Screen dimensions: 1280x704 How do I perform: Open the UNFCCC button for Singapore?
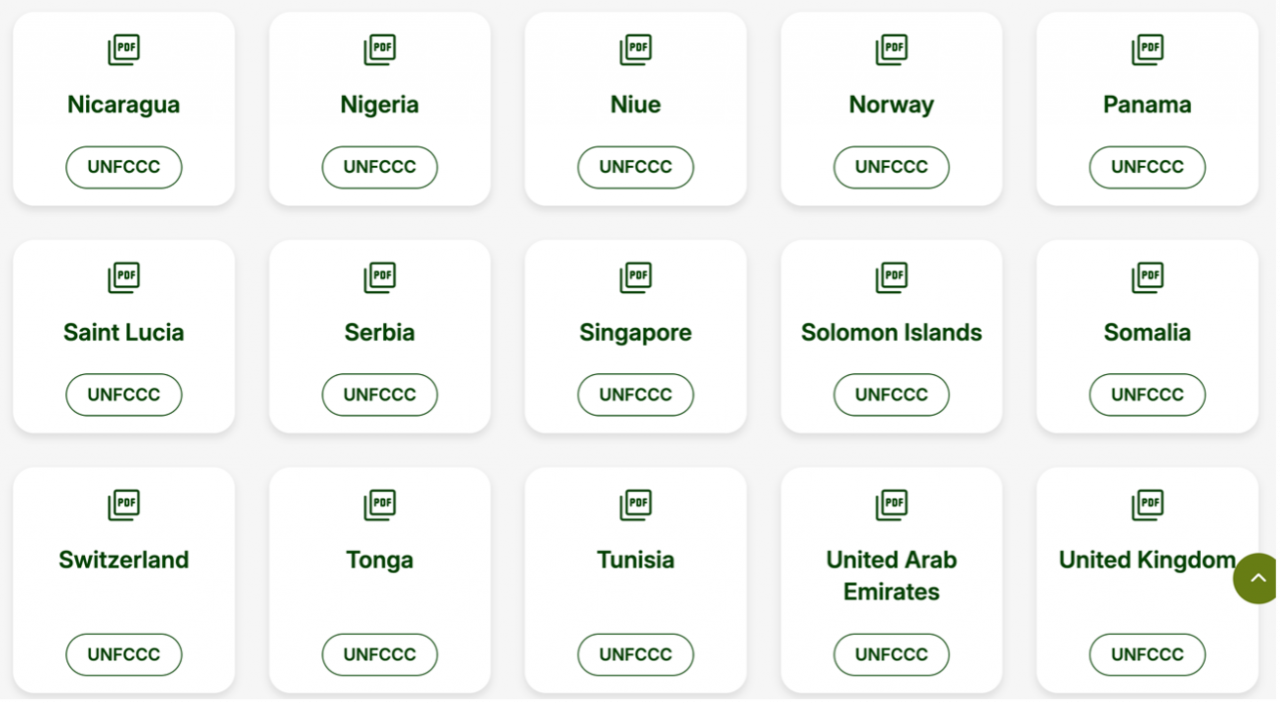[636, 395]
